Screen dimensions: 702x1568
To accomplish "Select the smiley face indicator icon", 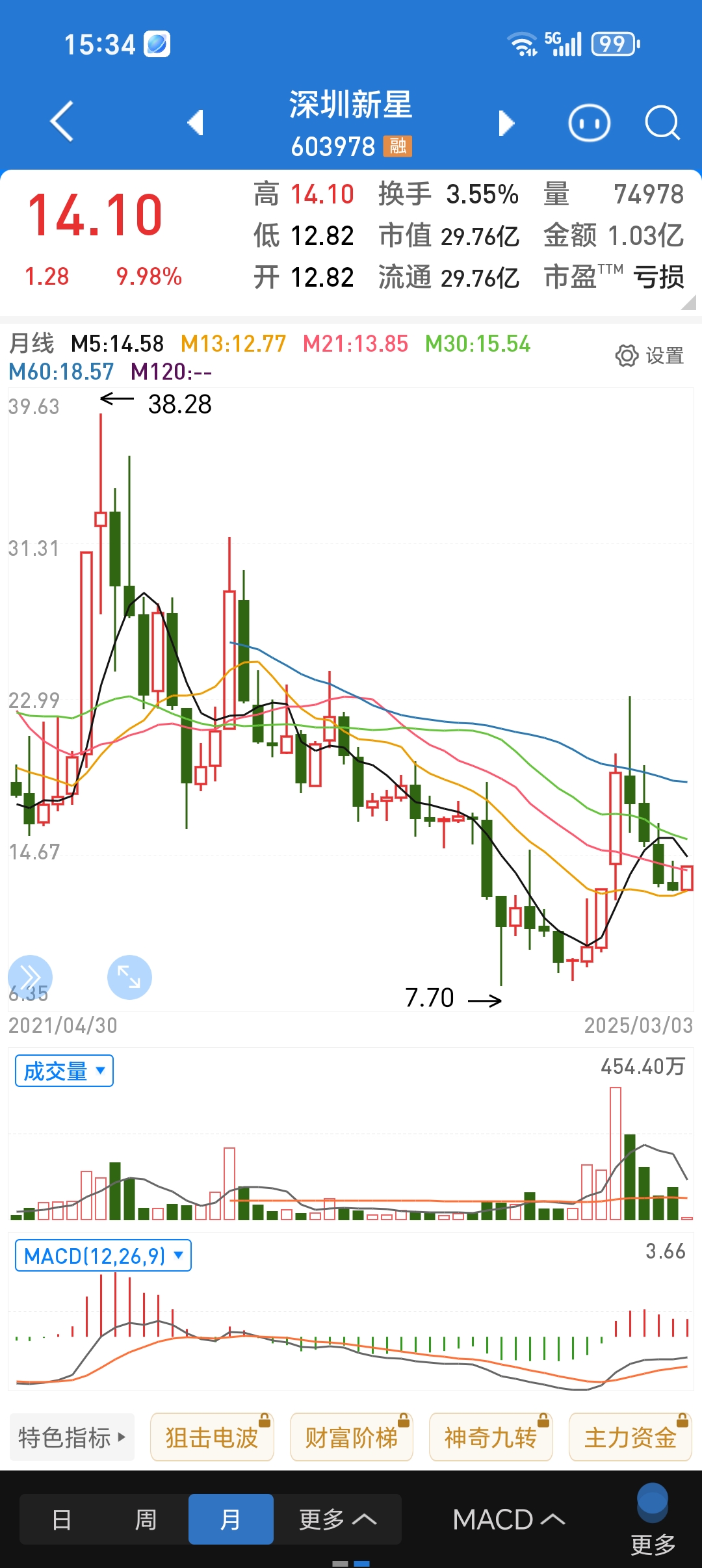I will pyautogui.click(x=588, y=122).
